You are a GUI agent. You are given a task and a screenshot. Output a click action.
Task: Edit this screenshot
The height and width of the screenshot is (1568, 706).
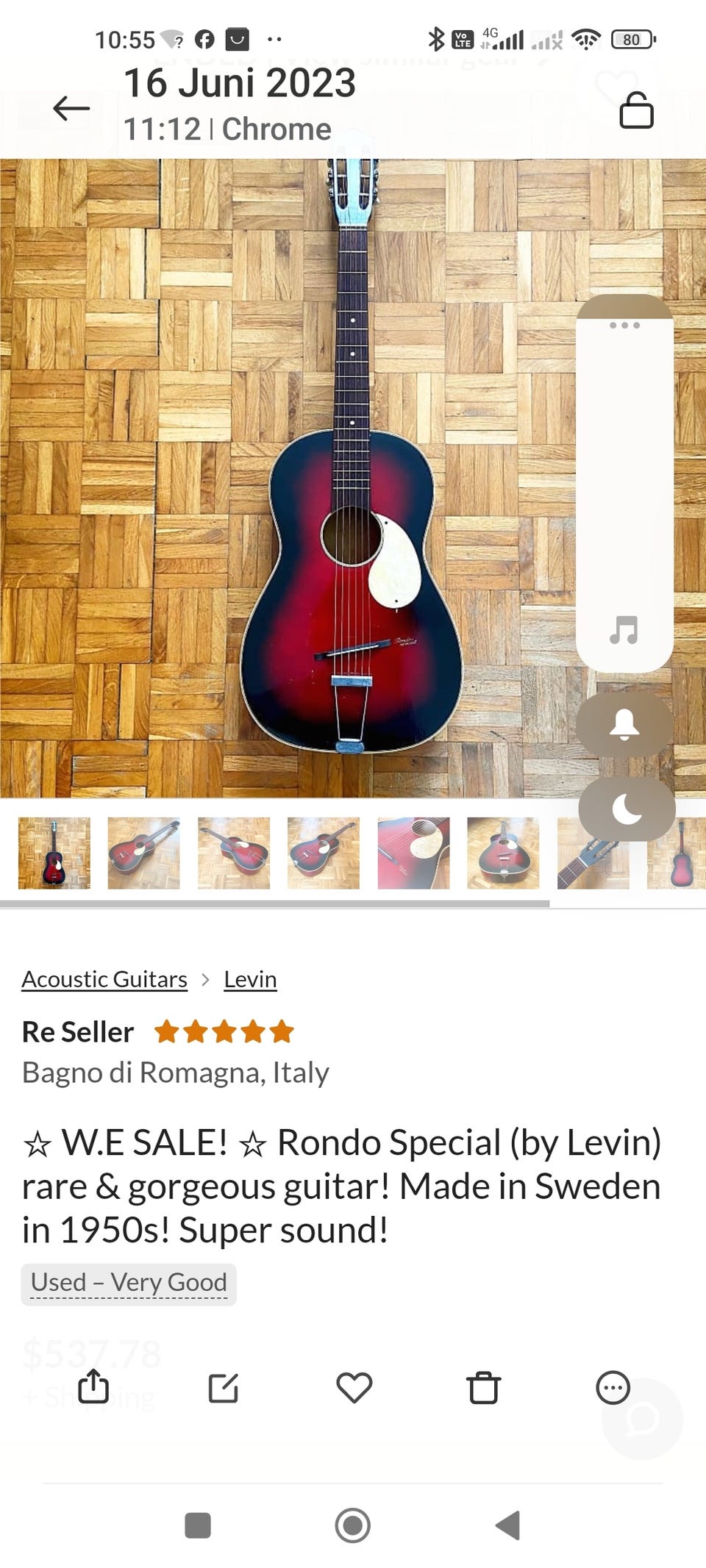[x=224, y=1387]
